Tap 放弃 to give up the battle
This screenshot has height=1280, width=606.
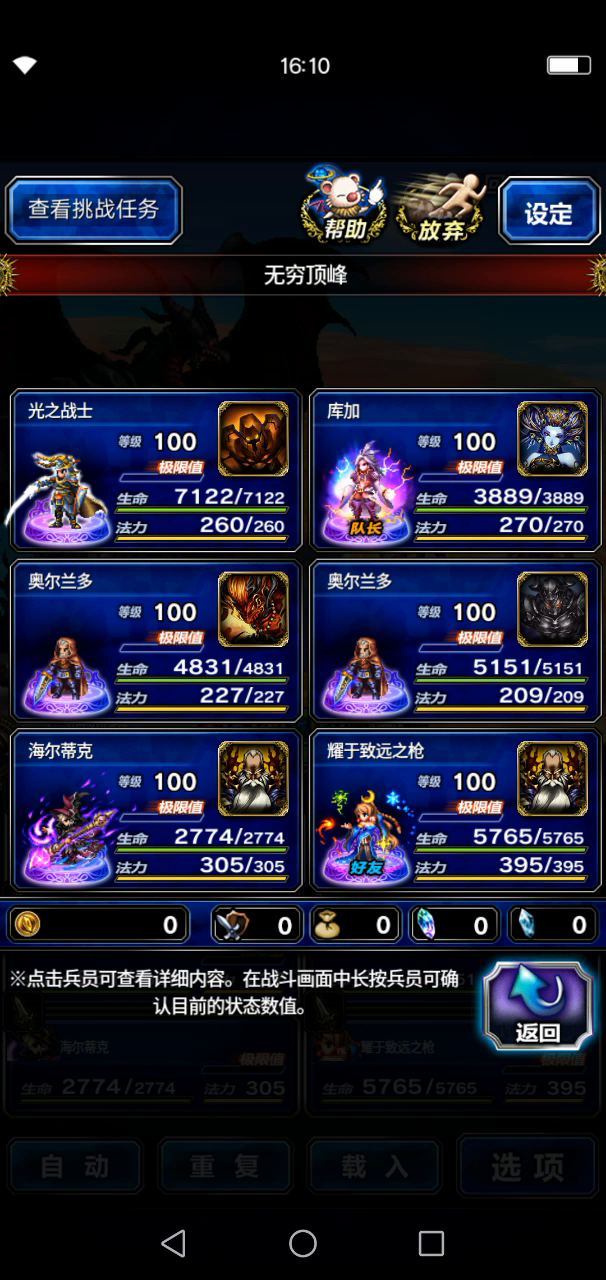click(x=441, y=208)
